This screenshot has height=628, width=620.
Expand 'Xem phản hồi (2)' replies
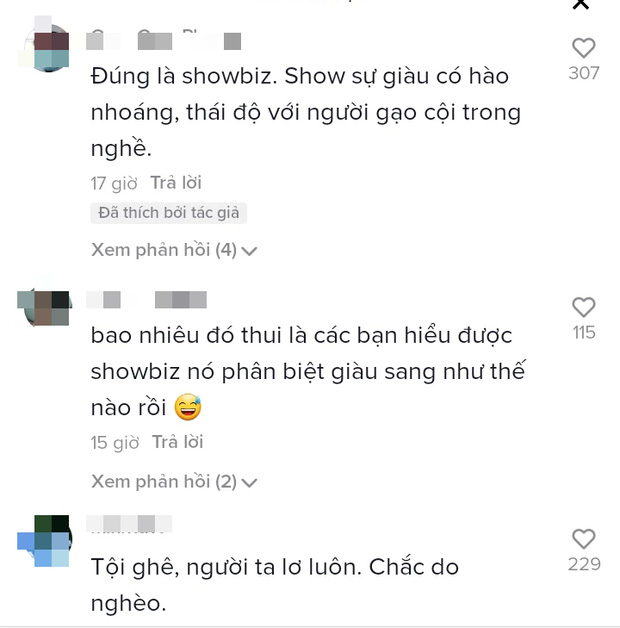174,482
